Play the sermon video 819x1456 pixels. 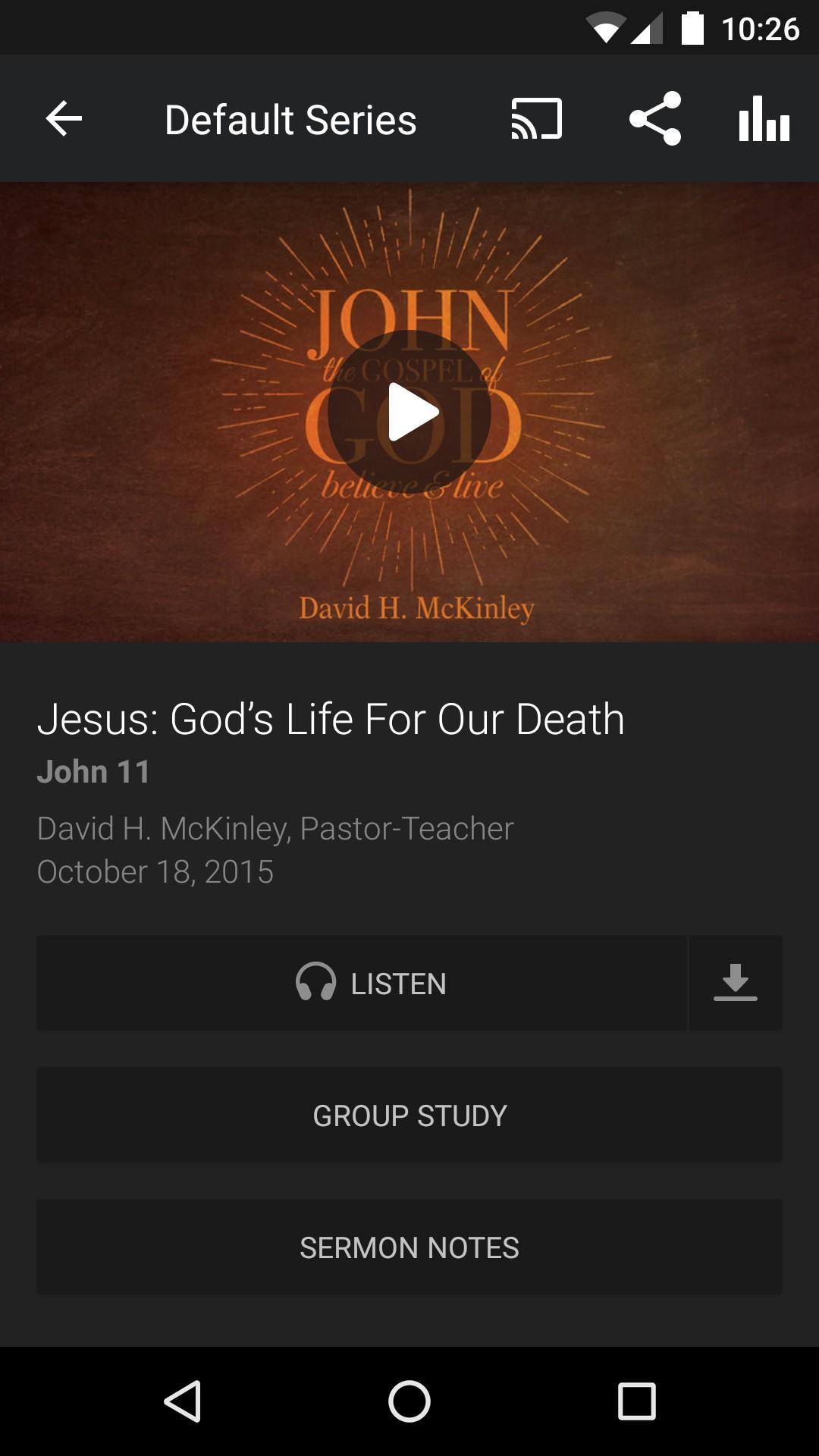(x=410, y=412)
